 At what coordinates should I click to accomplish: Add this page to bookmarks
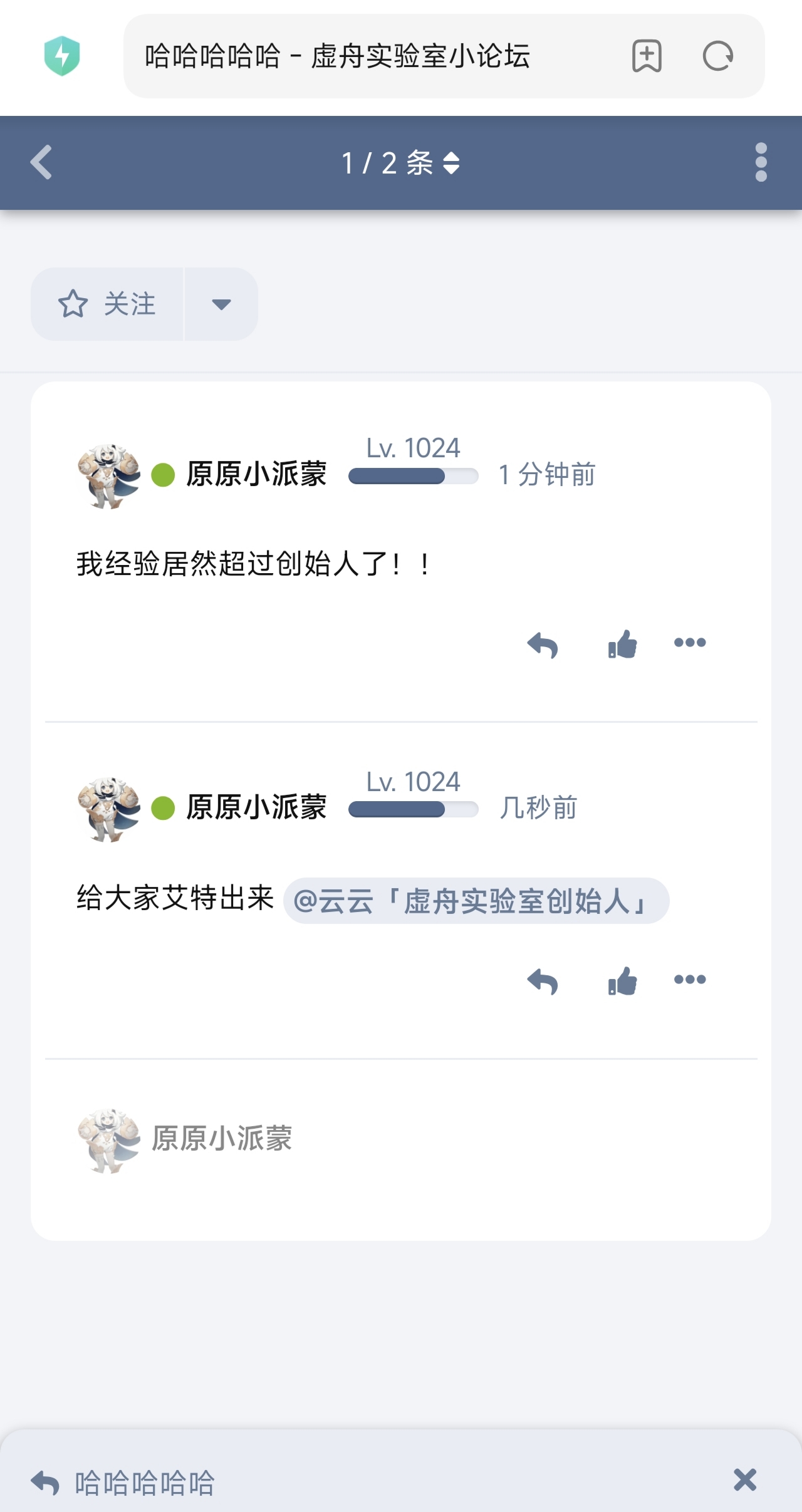647,56
